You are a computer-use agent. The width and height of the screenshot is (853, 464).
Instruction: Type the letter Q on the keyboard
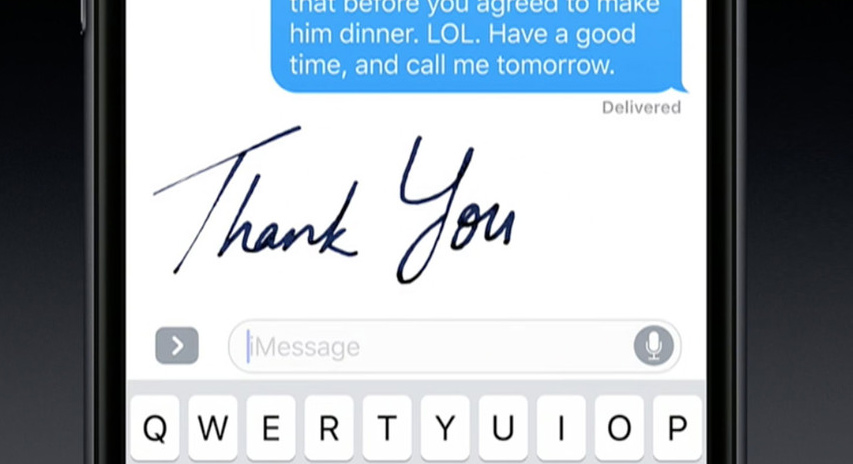155,428
